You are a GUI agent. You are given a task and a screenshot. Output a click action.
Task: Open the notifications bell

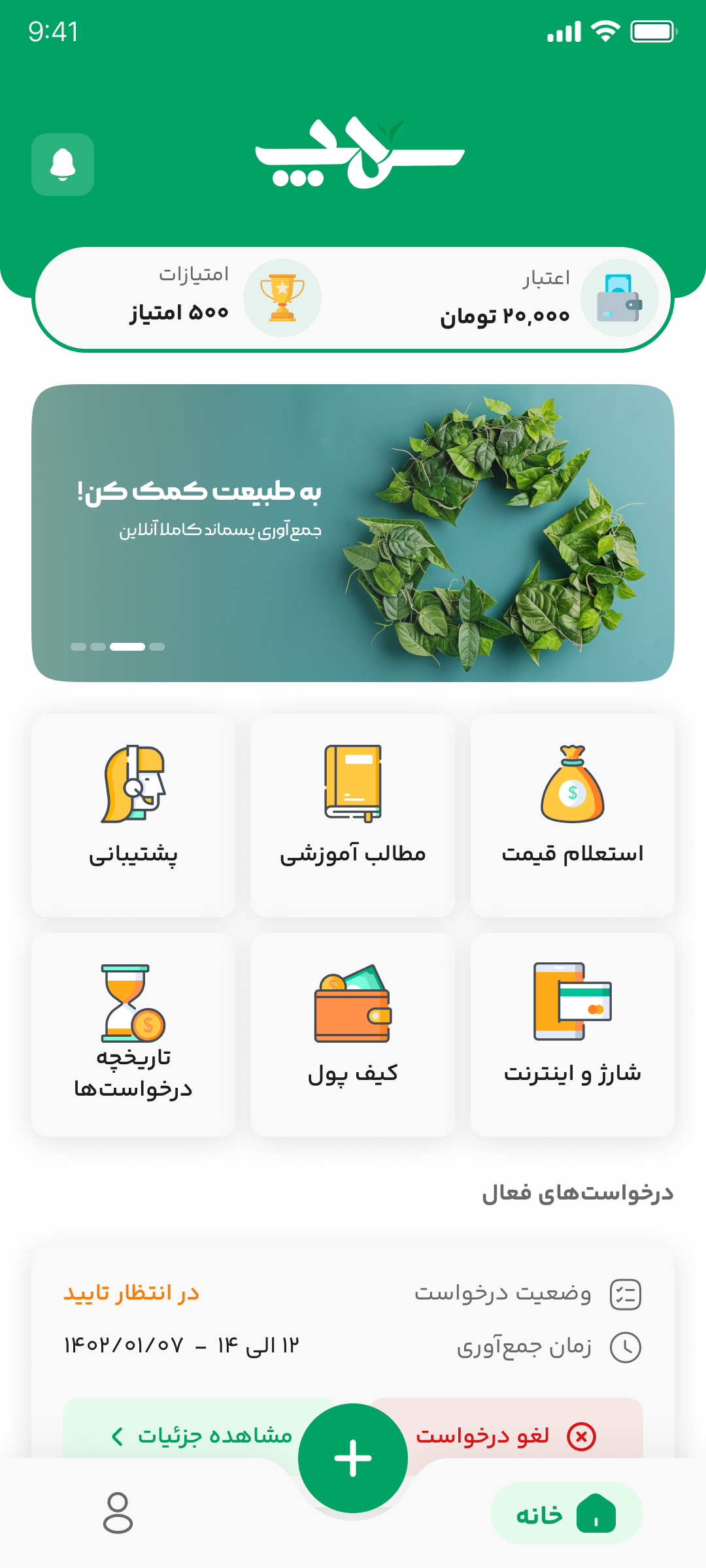point(63,165)
